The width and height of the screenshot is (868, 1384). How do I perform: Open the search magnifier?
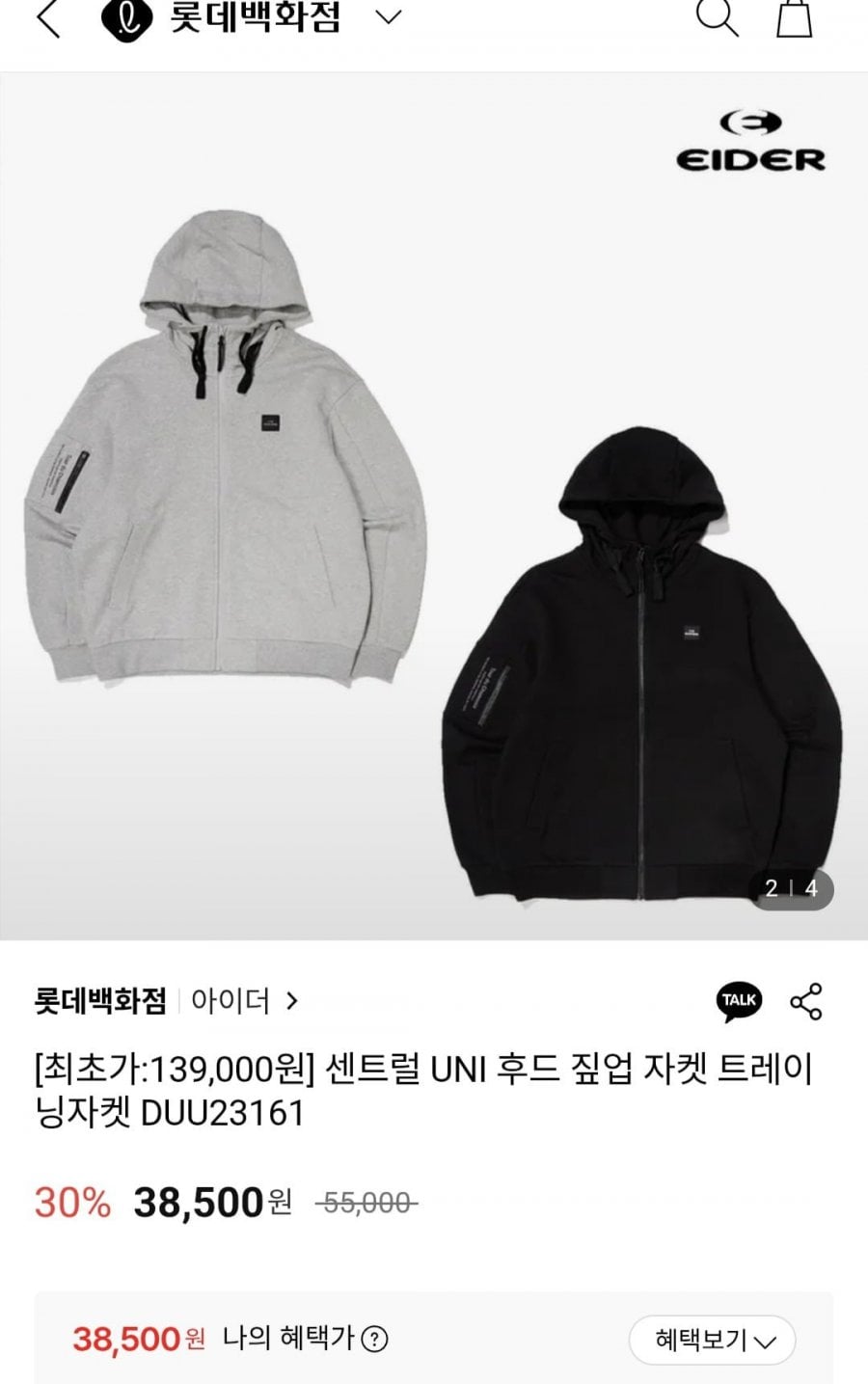[x=716, y=17]
